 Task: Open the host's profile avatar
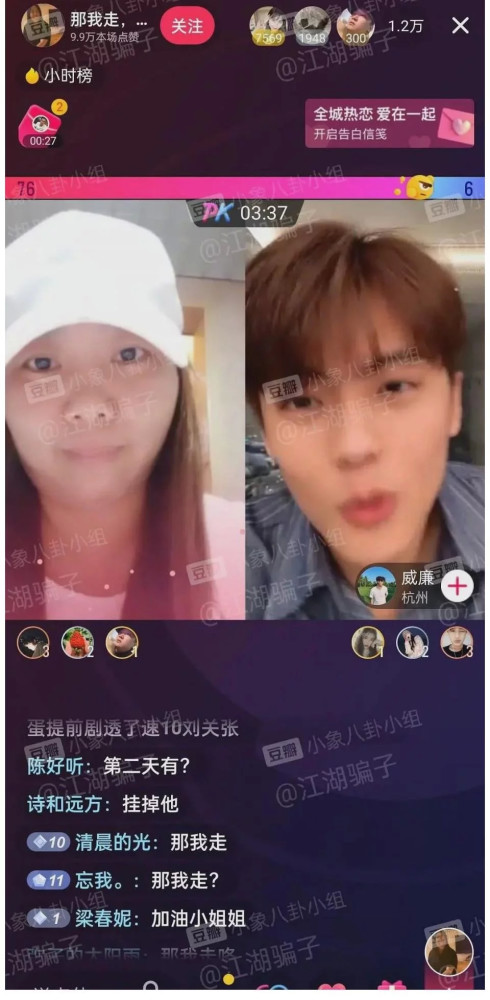click(x=43, y=26)
